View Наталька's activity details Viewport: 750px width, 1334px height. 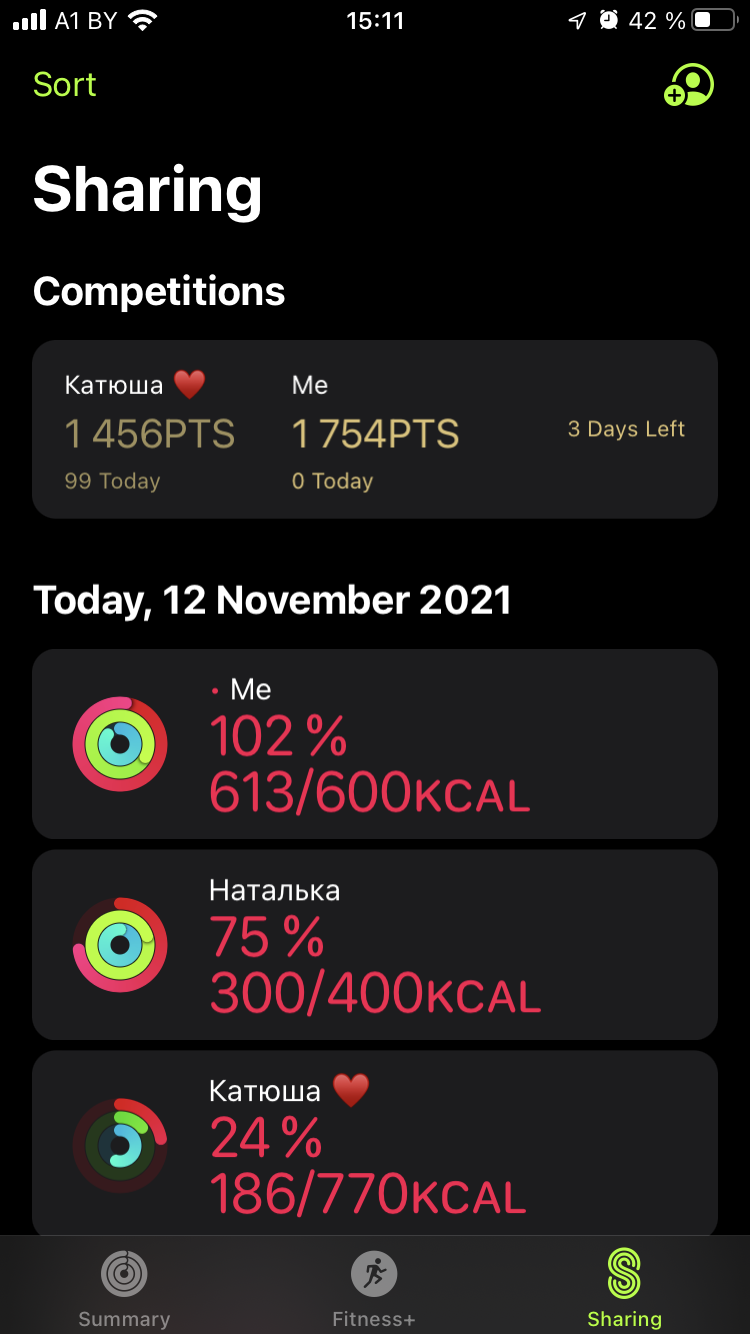(375, 945)
